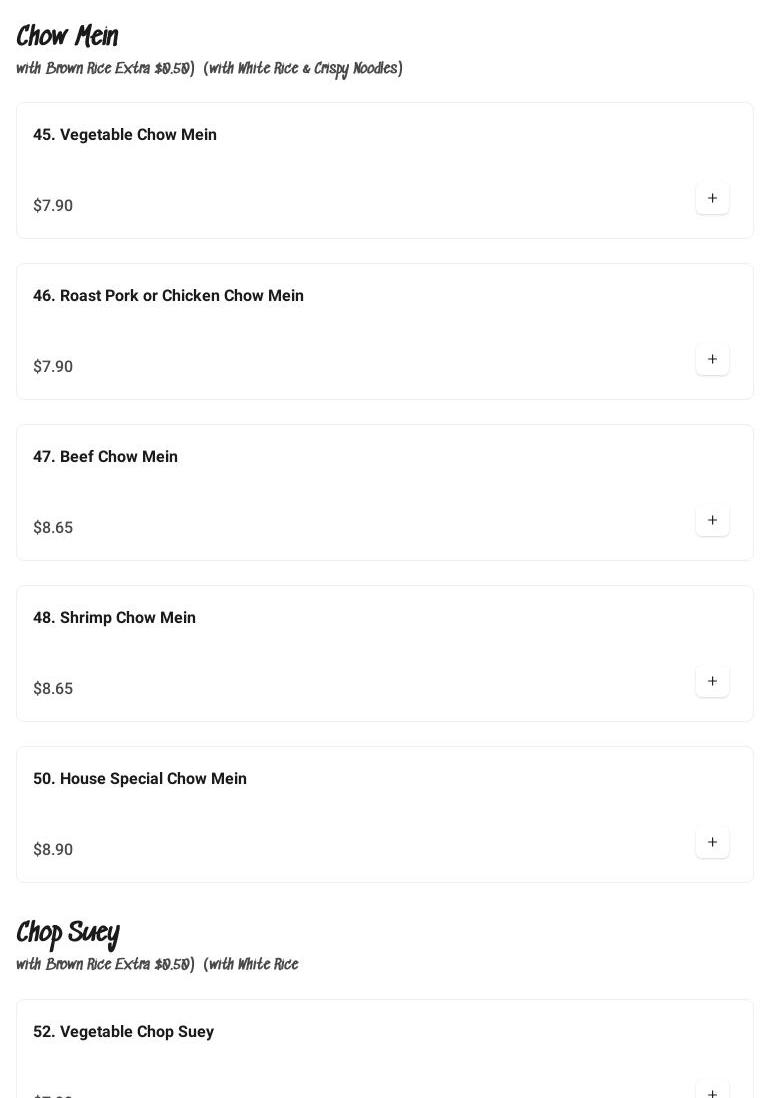Add Shrimp Chow Mein to cart
Viewport: 770px width, 1098px height.
click(x=712, y=681)
